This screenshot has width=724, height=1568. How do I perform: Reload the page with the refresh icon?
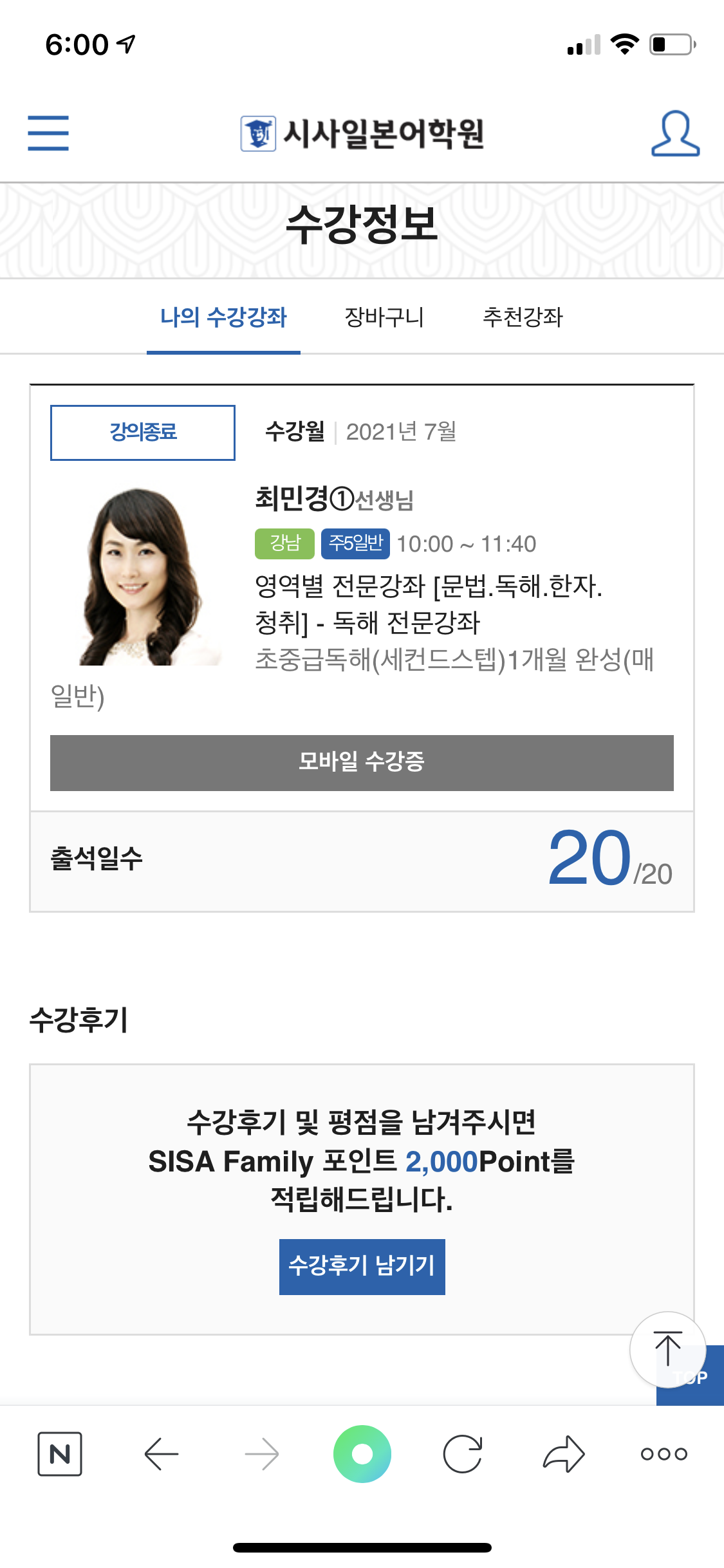click(463, 1453)
